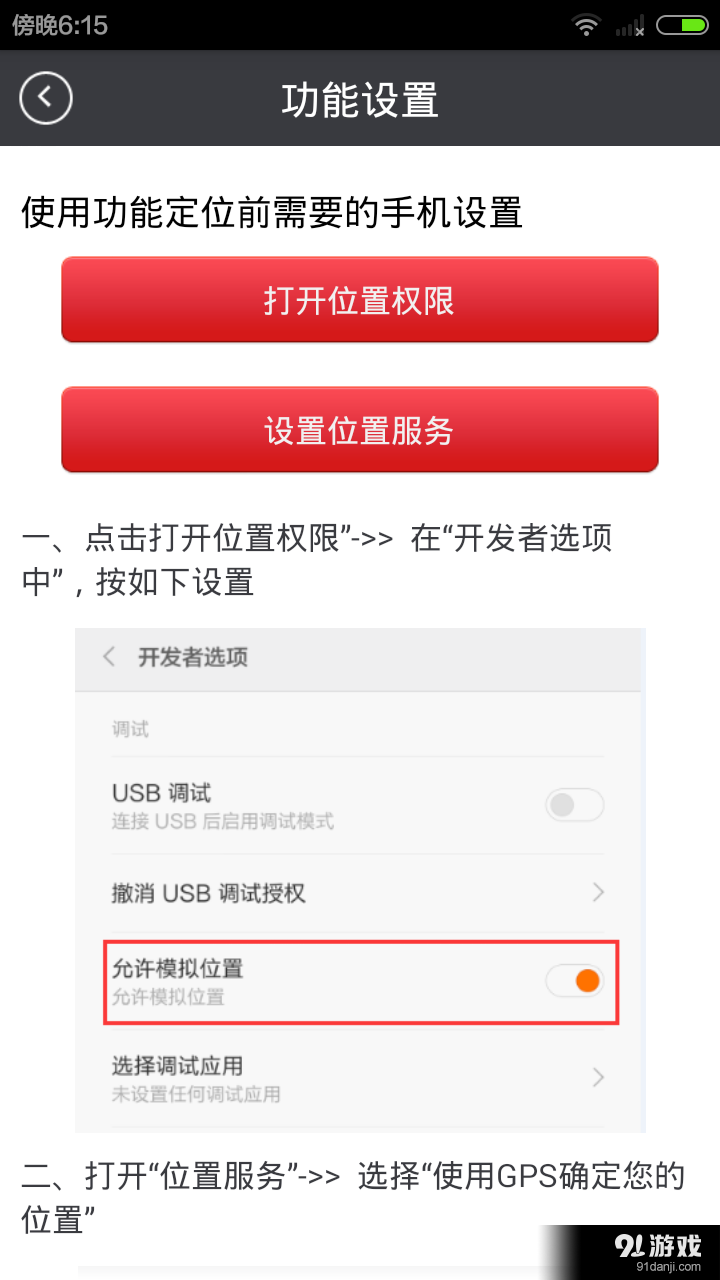Toggle the highlighted 允许模拟位置 setting row
This screenshot has height=1280, width=720.
pyautogui.click(x=360, y=981)
